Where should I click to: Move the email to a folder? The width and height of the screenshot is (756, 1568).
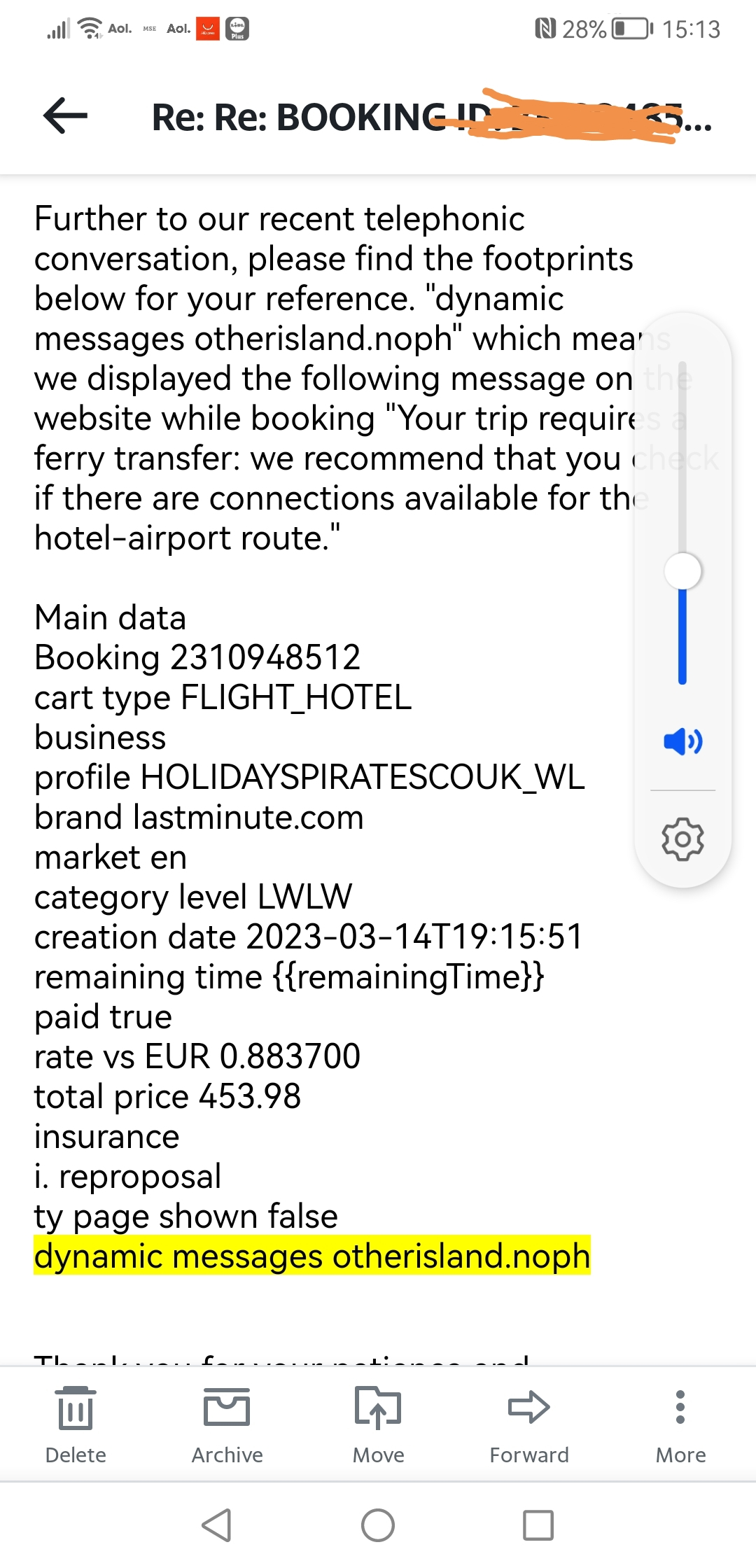tap(378, 1424)
